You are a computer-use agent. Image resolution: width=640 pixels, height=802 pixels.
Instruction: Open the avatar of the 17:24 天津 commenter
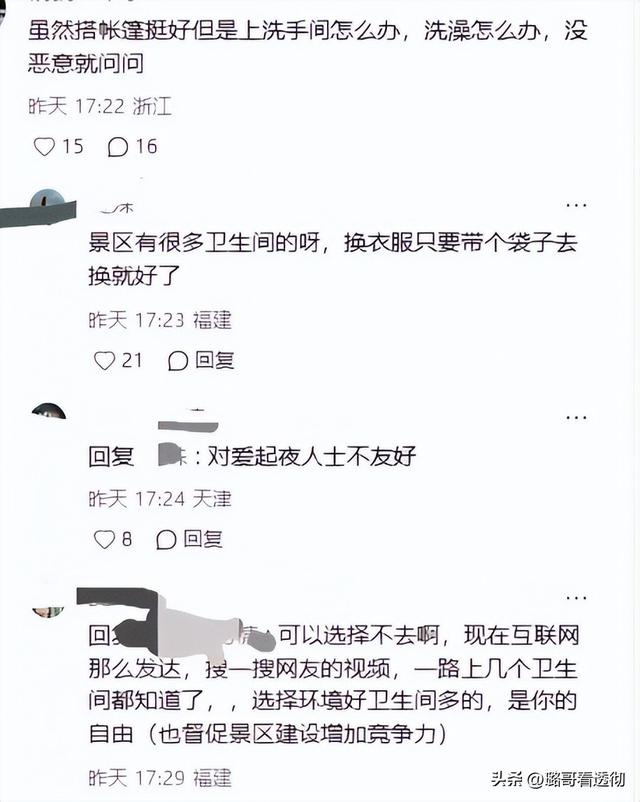(x=48, y=413)
